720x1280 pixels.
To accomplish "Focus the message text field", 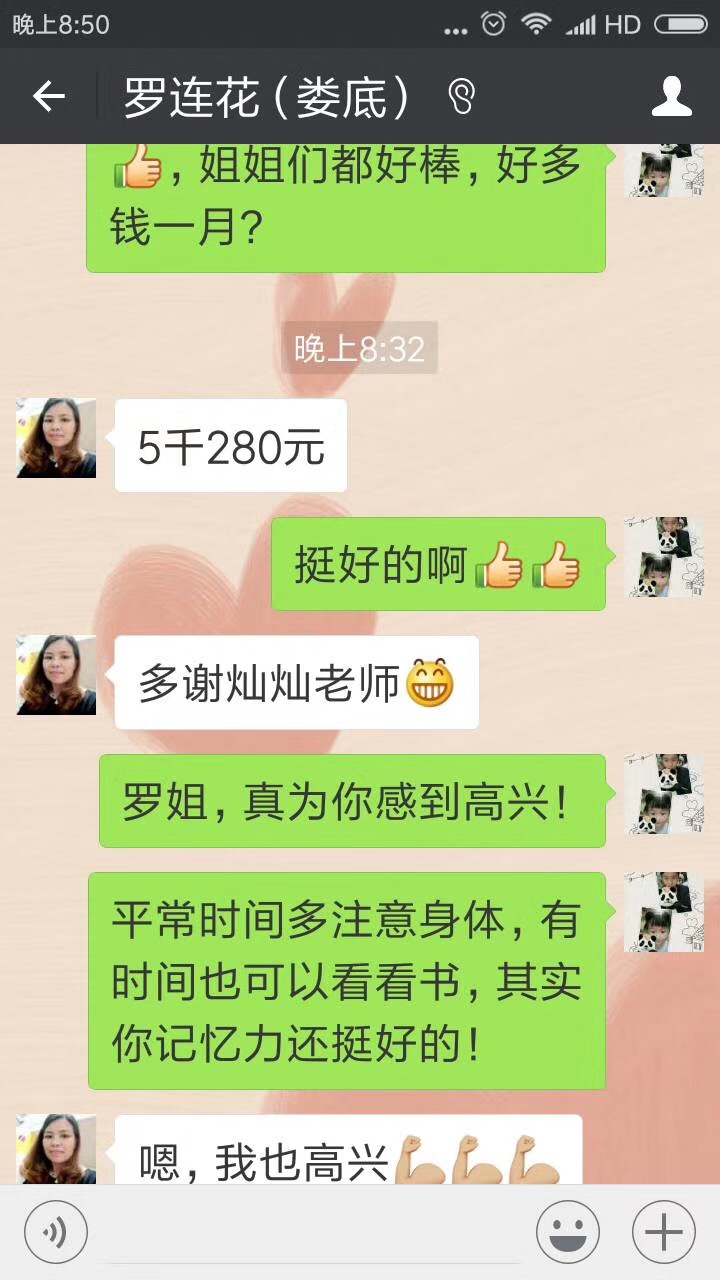I will (x=310, y=1232).
